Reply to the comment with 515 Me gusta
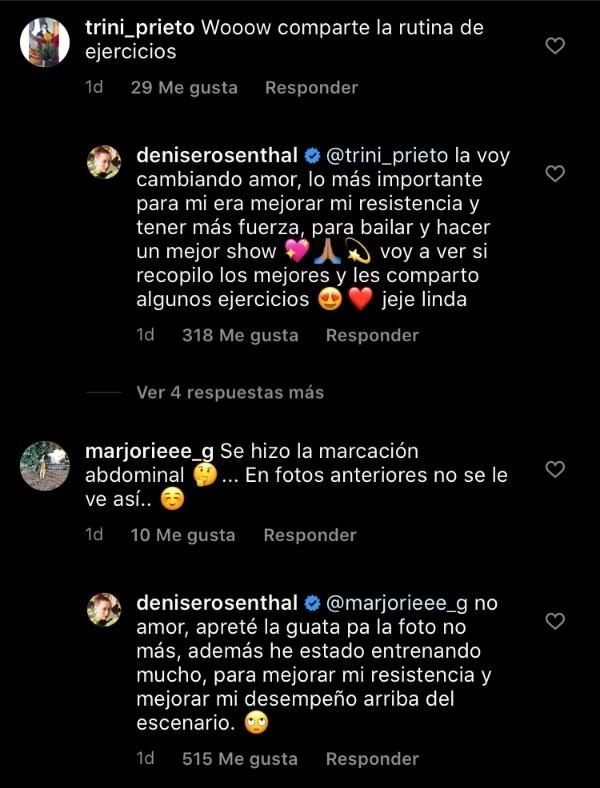This screenshot has height=788, width=600. click(372, 759)
